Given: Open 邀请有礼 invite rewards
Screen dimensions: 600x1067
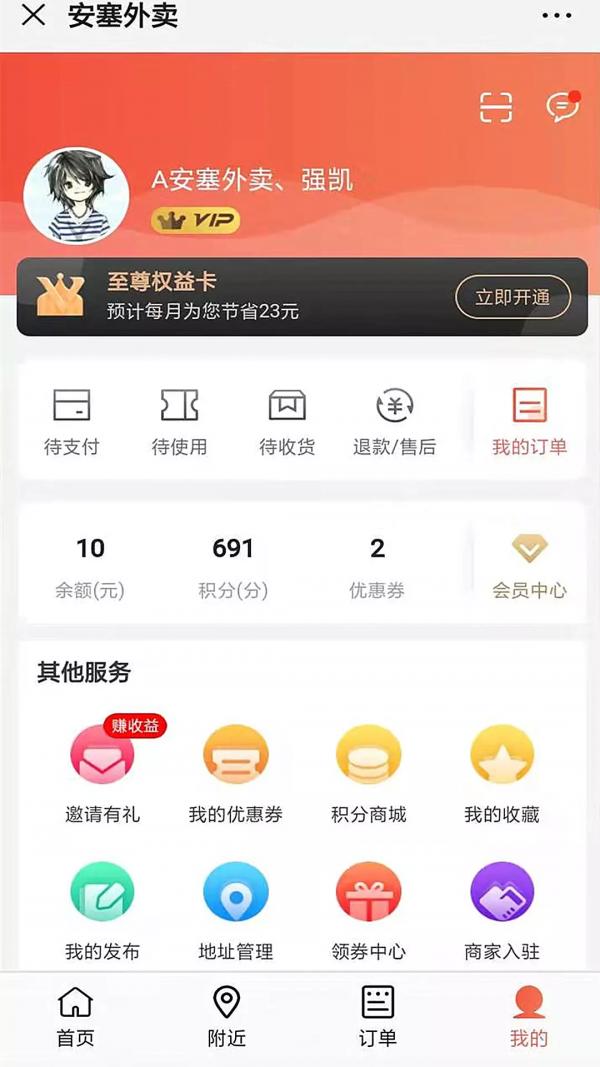Looking at the screenshot, I should coord(102,772).
